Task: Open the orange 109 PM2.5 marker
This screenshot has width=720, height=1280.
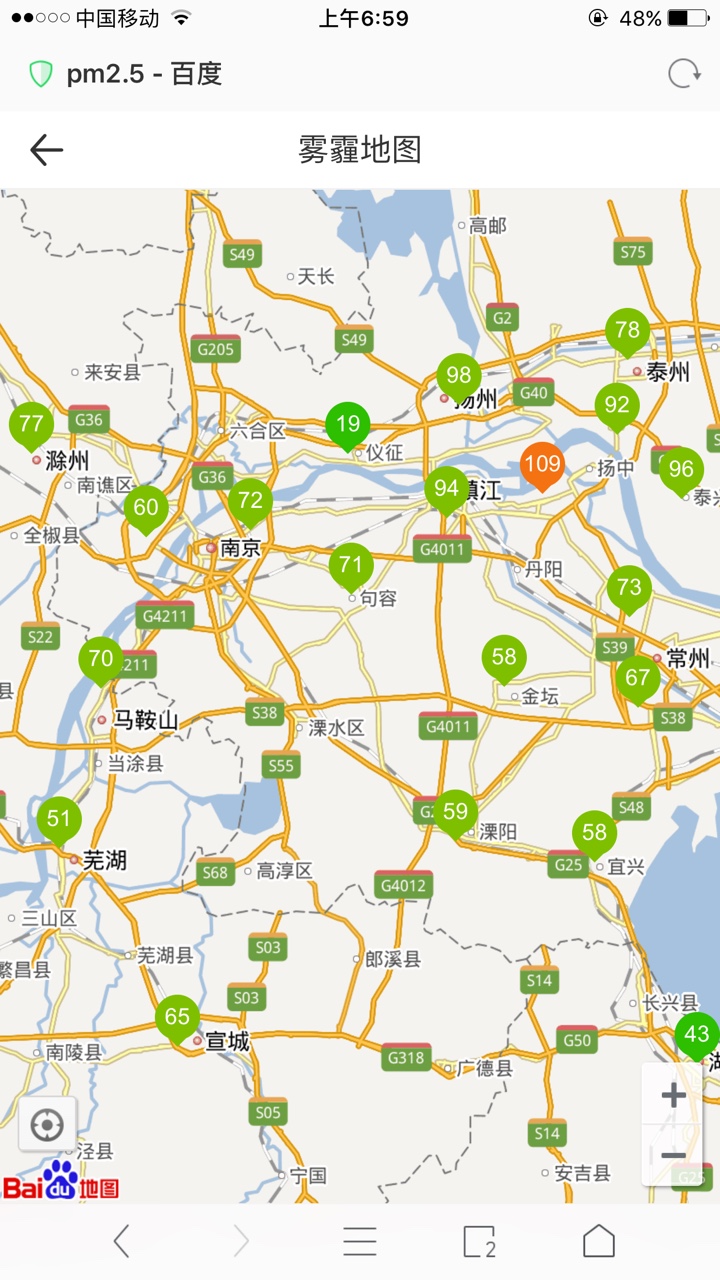Action: point(542,465)
